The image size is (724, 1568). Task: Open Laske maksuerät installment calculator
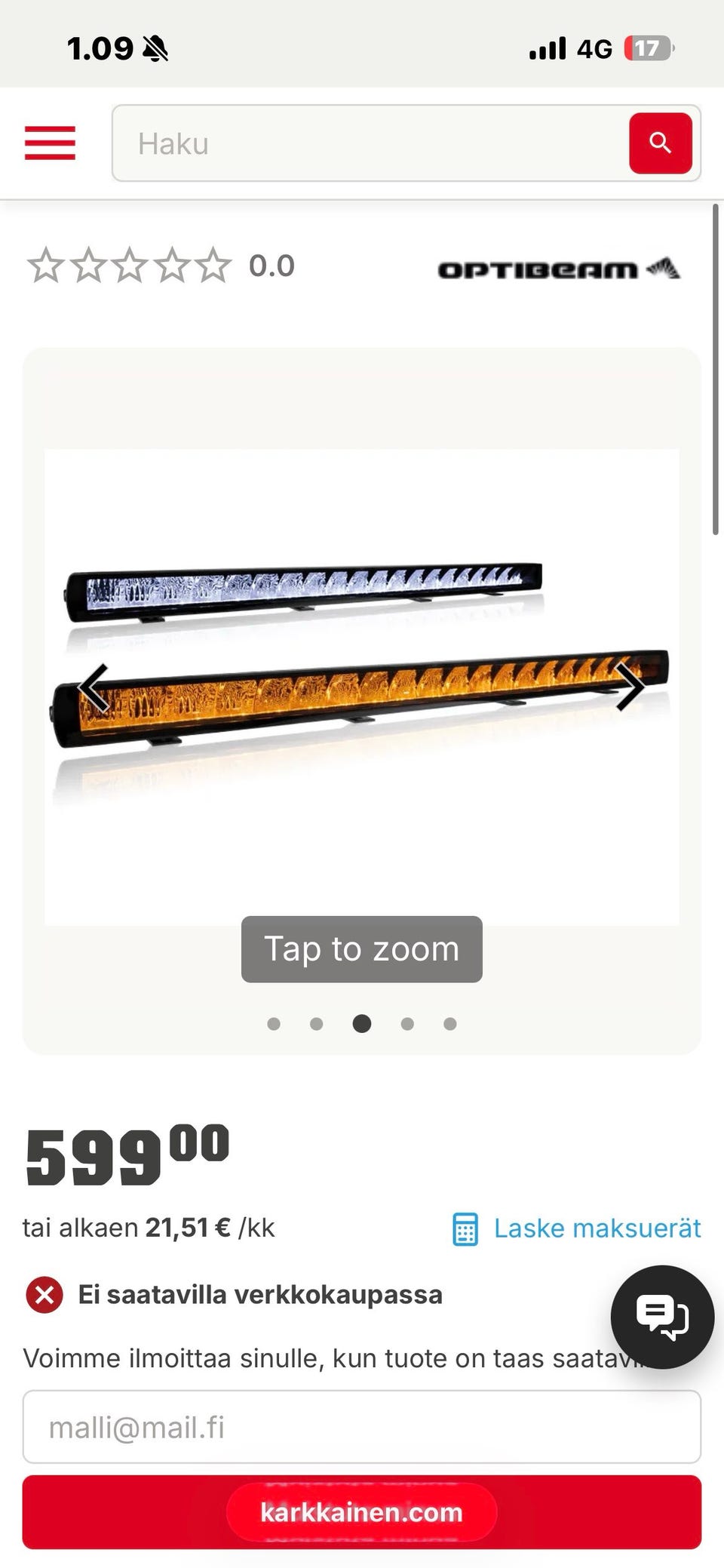click(x=577, y=1228)
